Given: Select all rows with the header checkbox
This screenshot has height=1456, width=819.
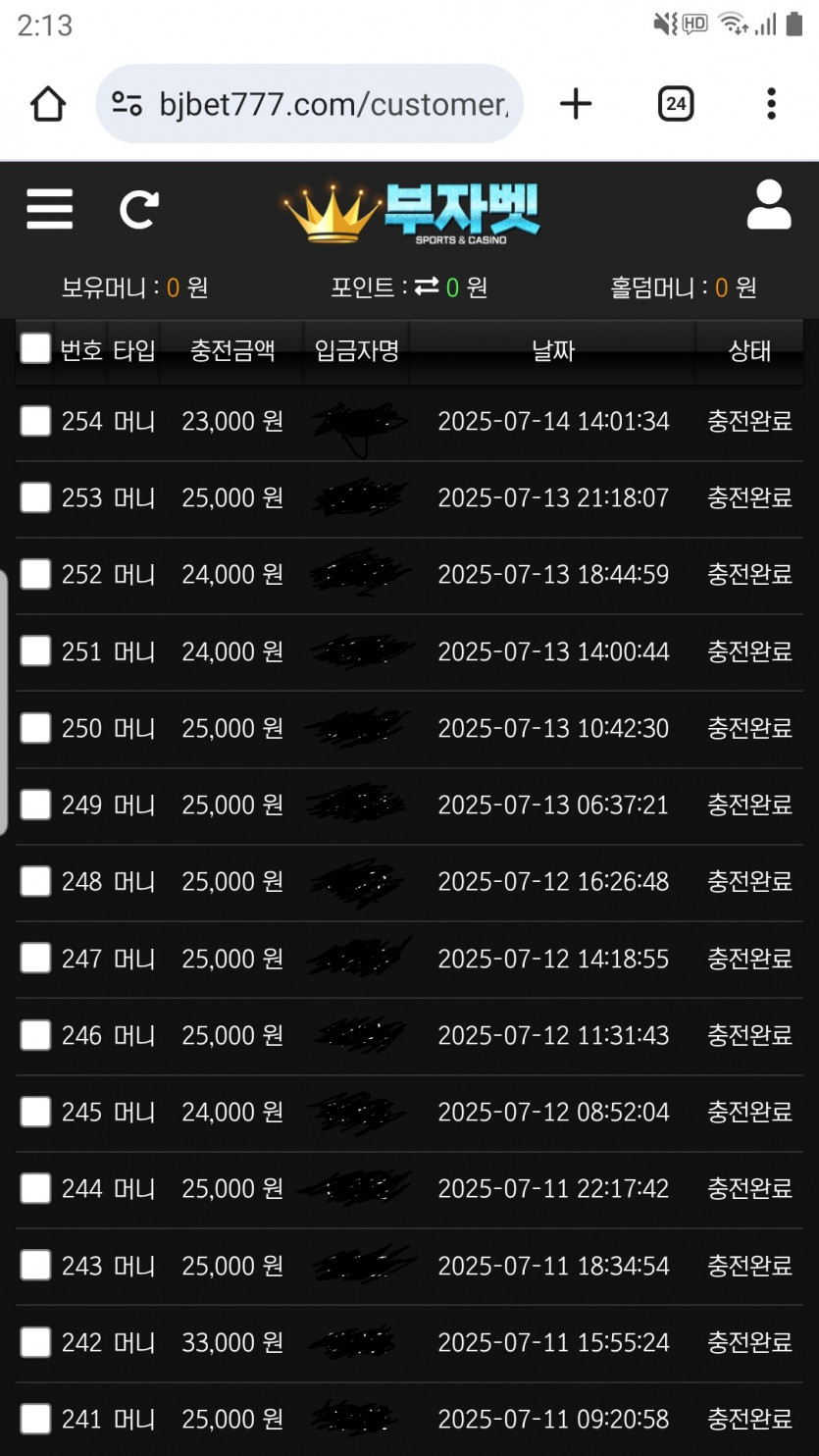Looking at the screenshot, I should (x=35, y=348).
